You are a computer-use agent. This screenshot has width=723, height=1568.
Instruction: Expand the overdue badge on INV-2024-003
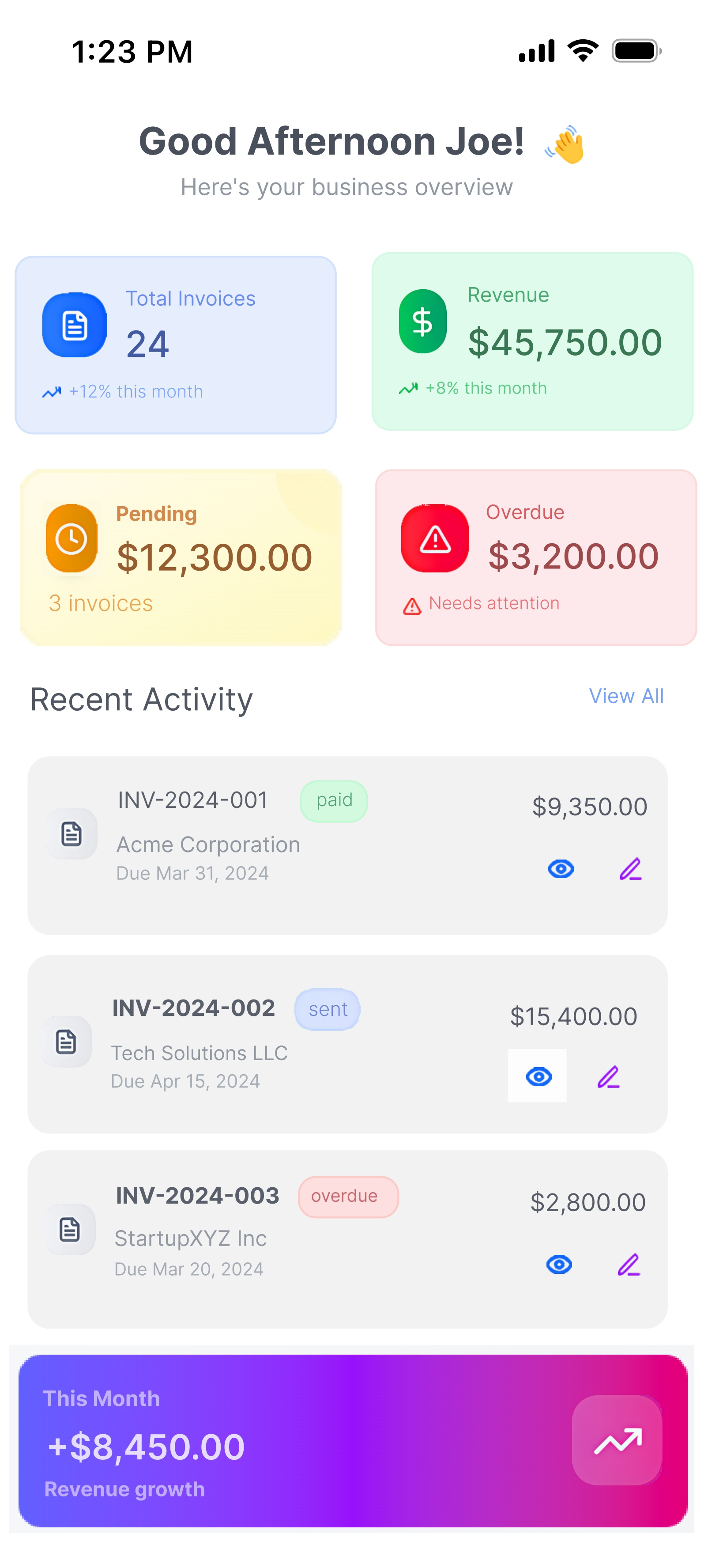348,1196
